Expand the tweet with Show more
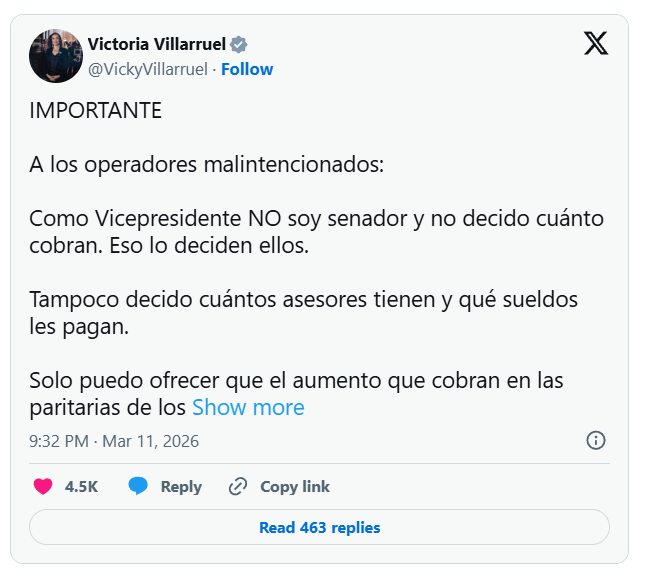Image resolution: width=647 pixels, height=585 pixels. coord(248,407)
